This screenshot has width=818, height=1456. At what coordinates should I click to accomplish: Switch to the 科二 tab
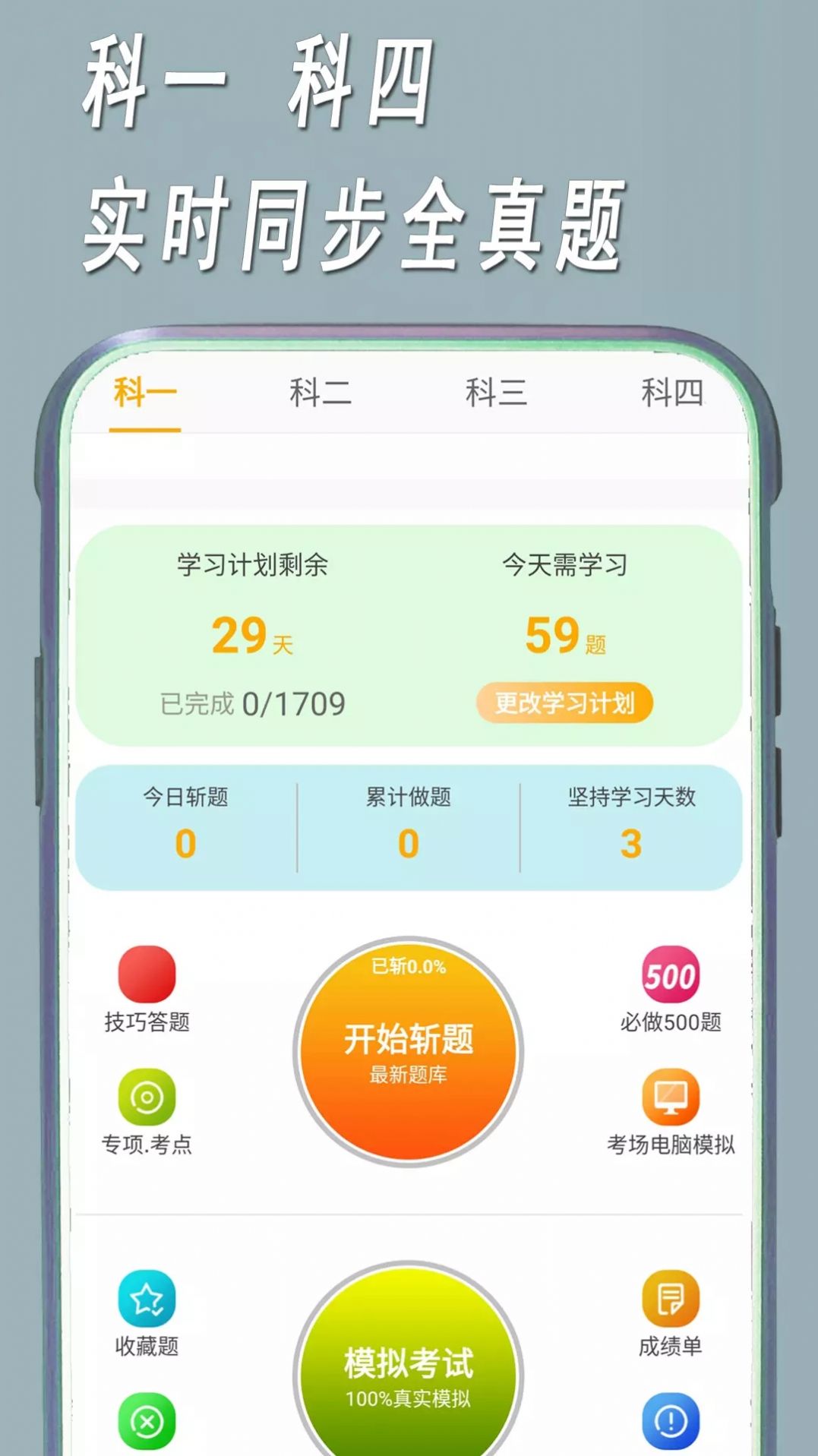320,392
